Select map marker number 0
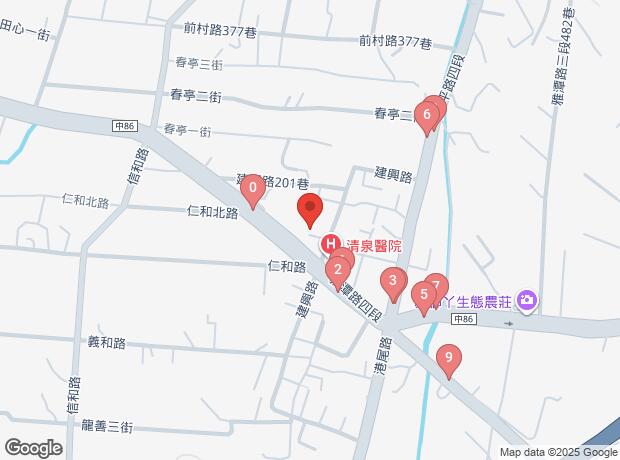 pyautogui.click(x=254, y=187)
